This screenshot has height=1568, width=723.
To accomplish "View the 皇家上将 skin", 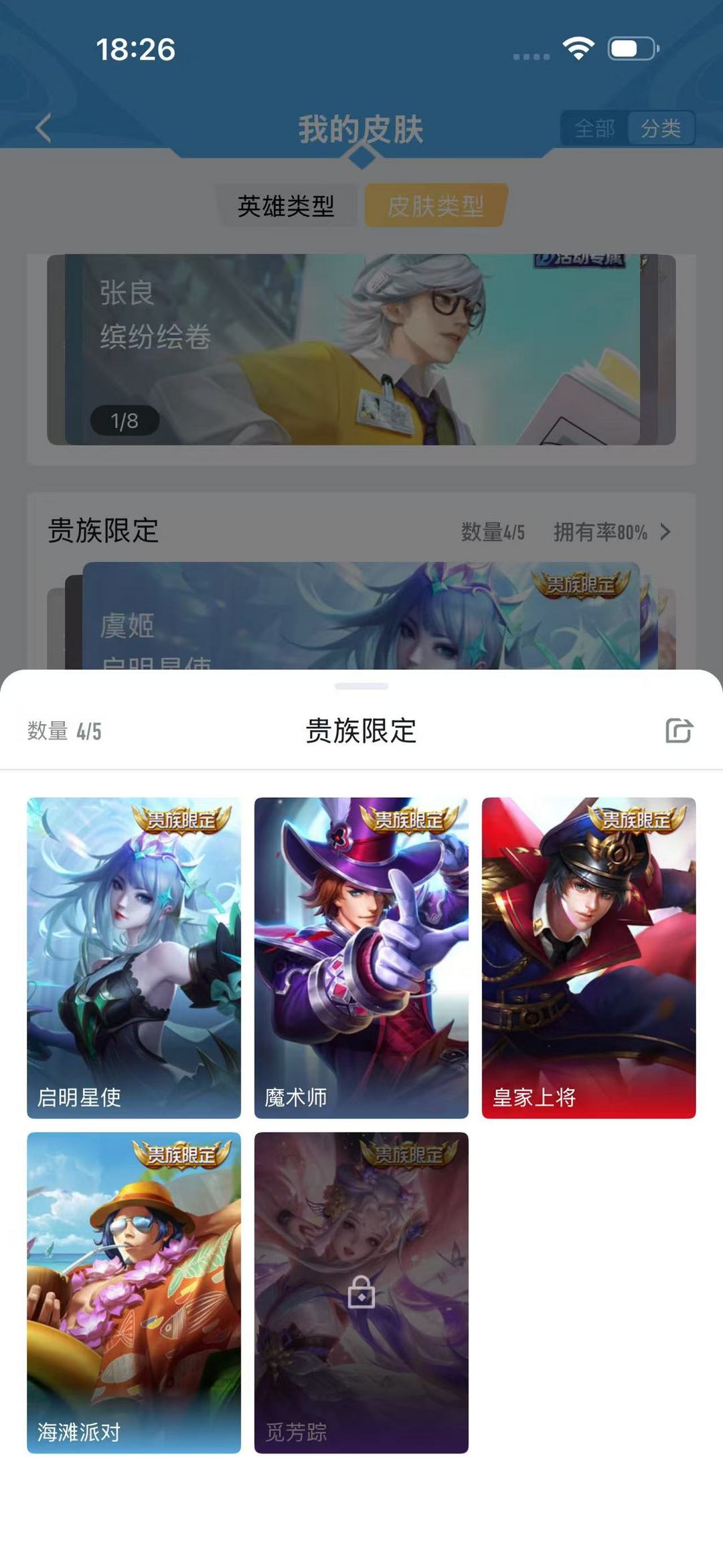I will (588, 957).
